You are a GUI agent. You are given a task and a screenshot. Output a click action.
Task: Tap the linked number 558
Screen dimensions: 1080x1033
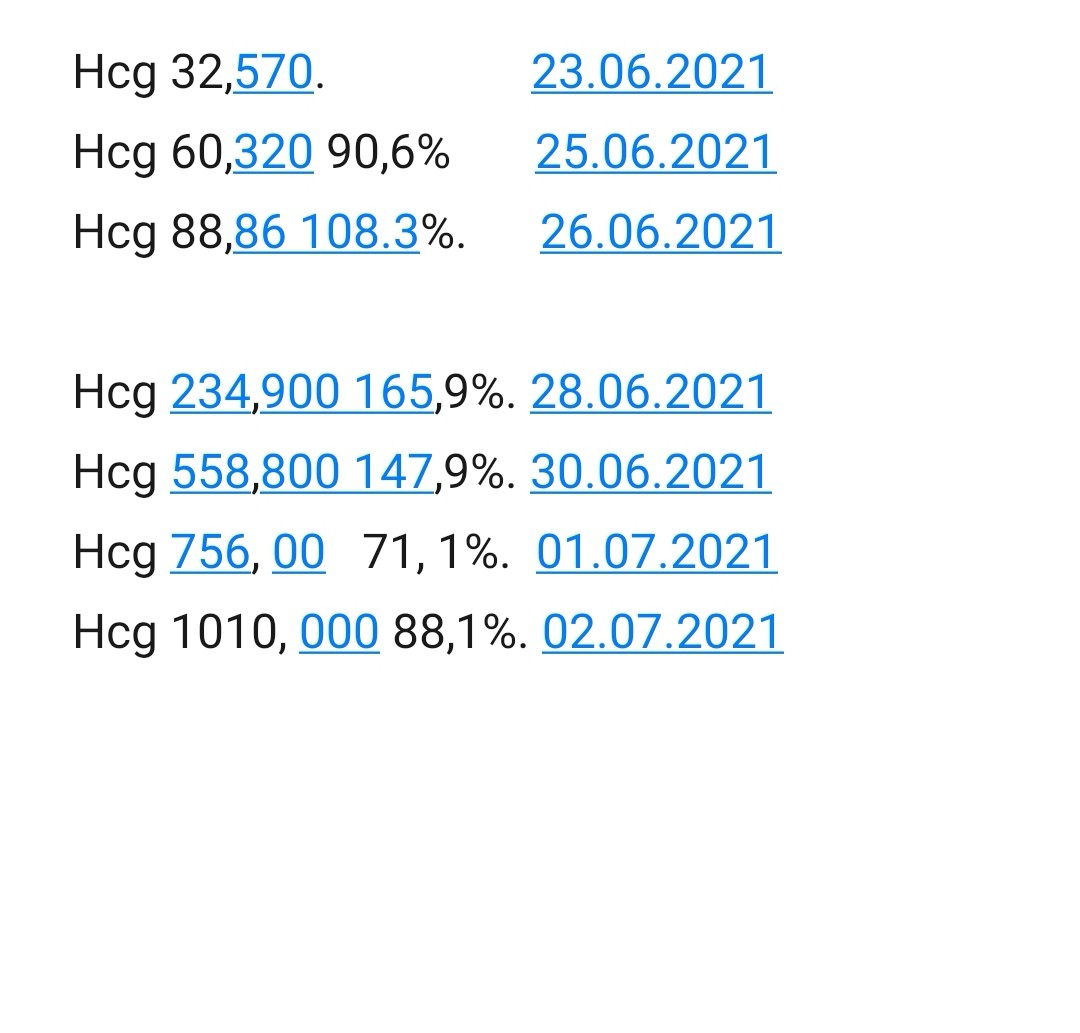point(210,472)
